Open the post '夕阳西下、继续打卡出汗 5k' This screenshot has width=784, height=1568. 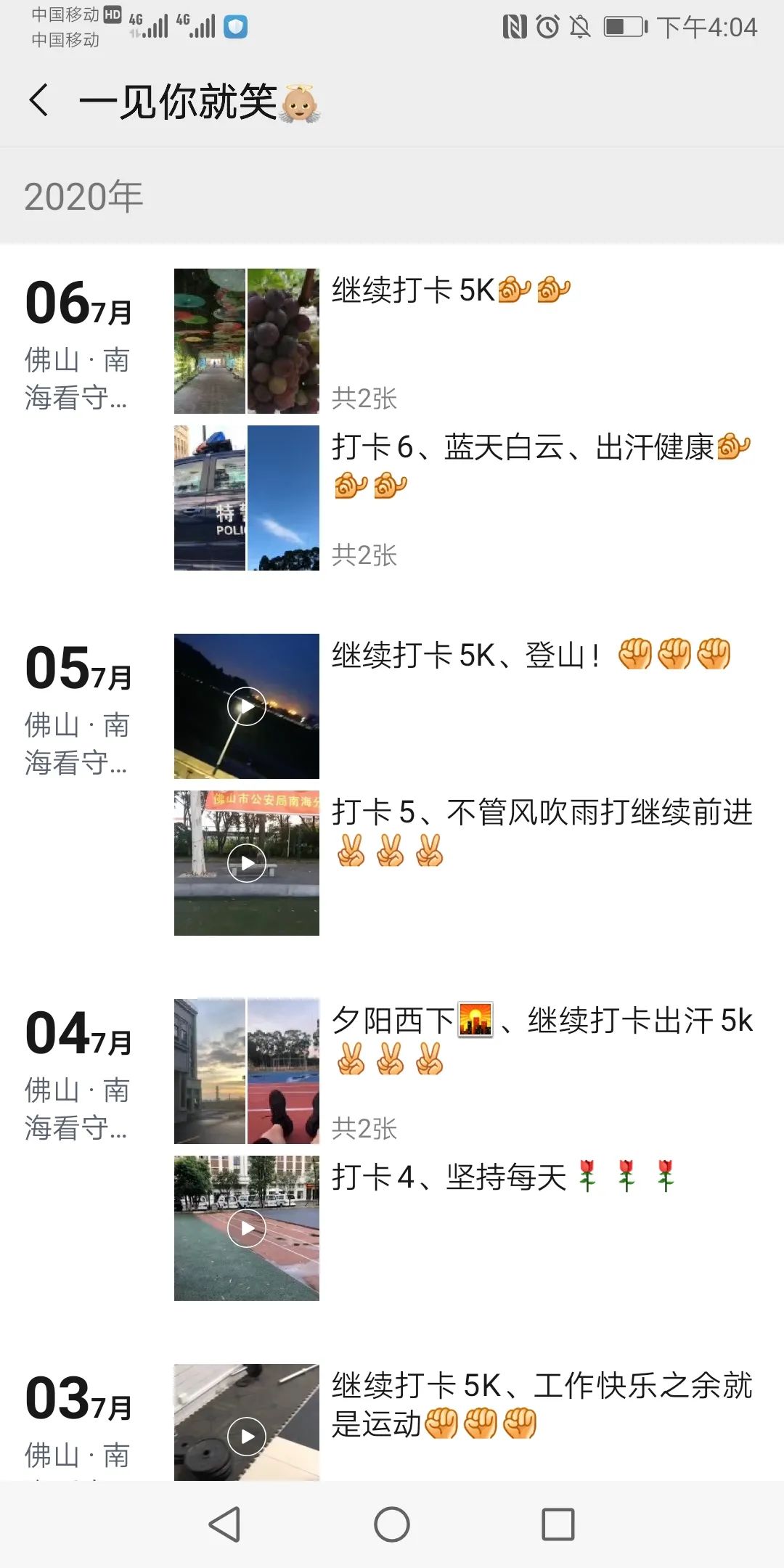click(465, 1071)
